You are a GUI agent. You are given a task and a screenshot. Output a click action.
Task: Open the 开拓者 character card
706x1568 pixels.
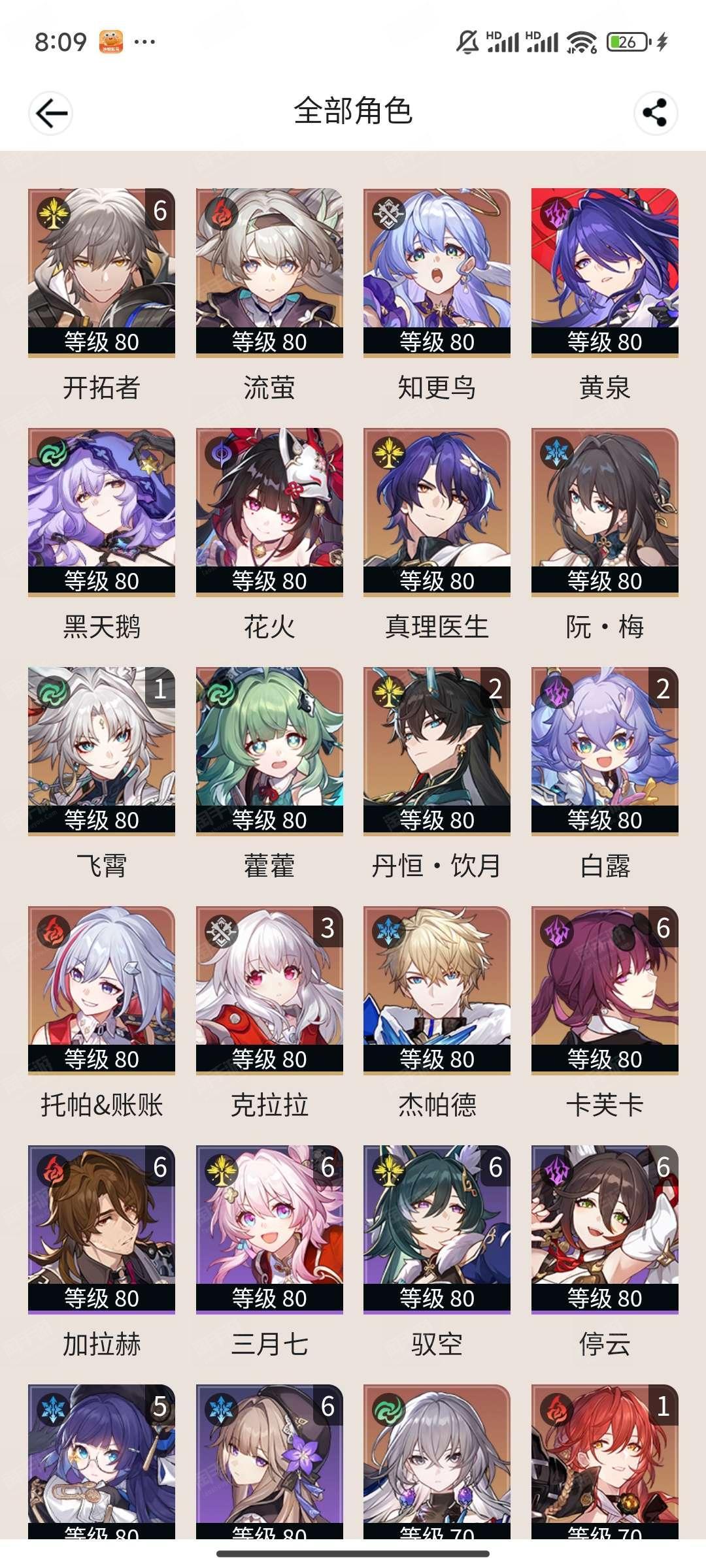tap(101, 272)
